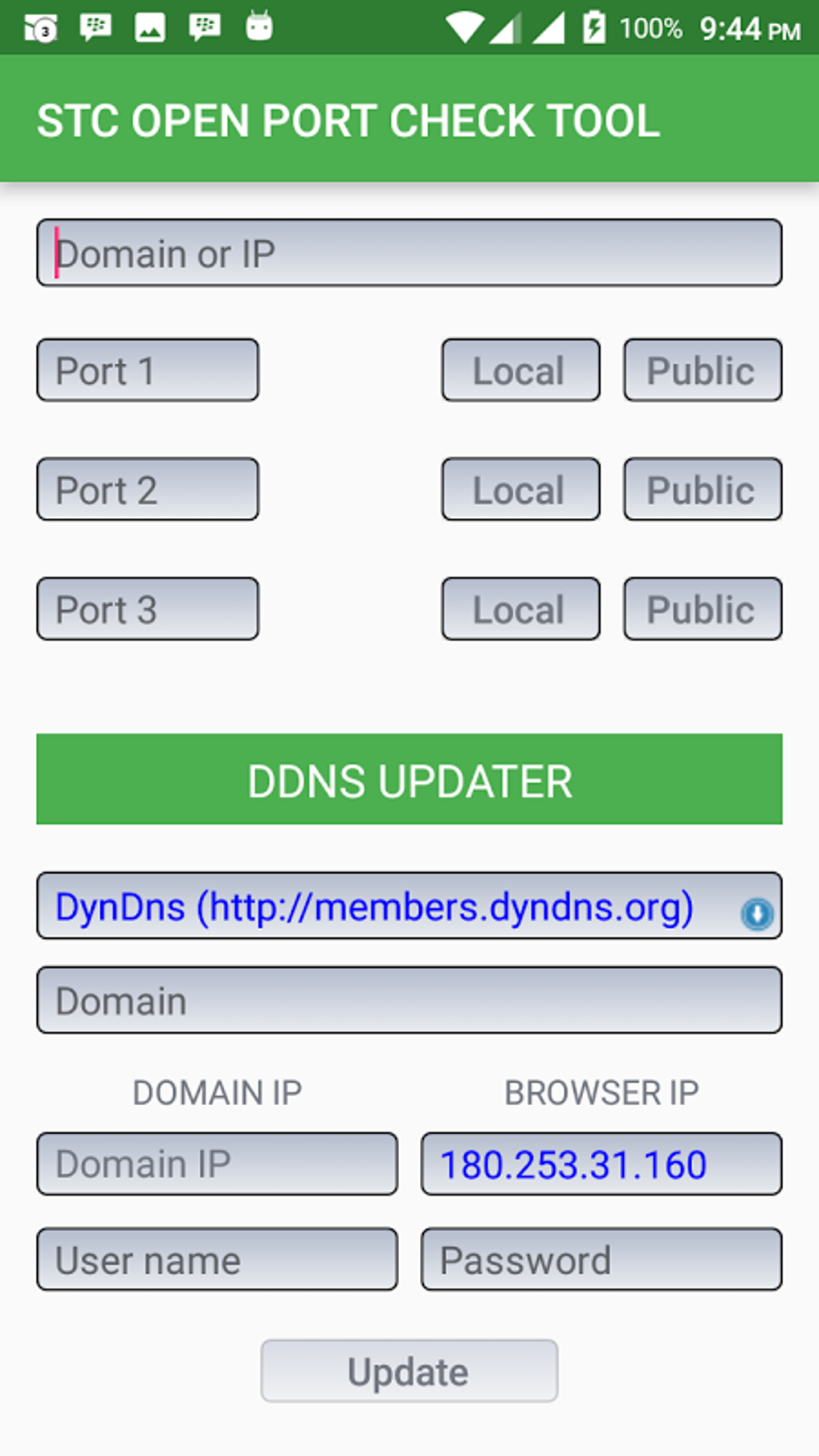The width and height of the screenshot is (819, 1456).
Task: Run Public check for Port 3
Action: click(703, 609)
